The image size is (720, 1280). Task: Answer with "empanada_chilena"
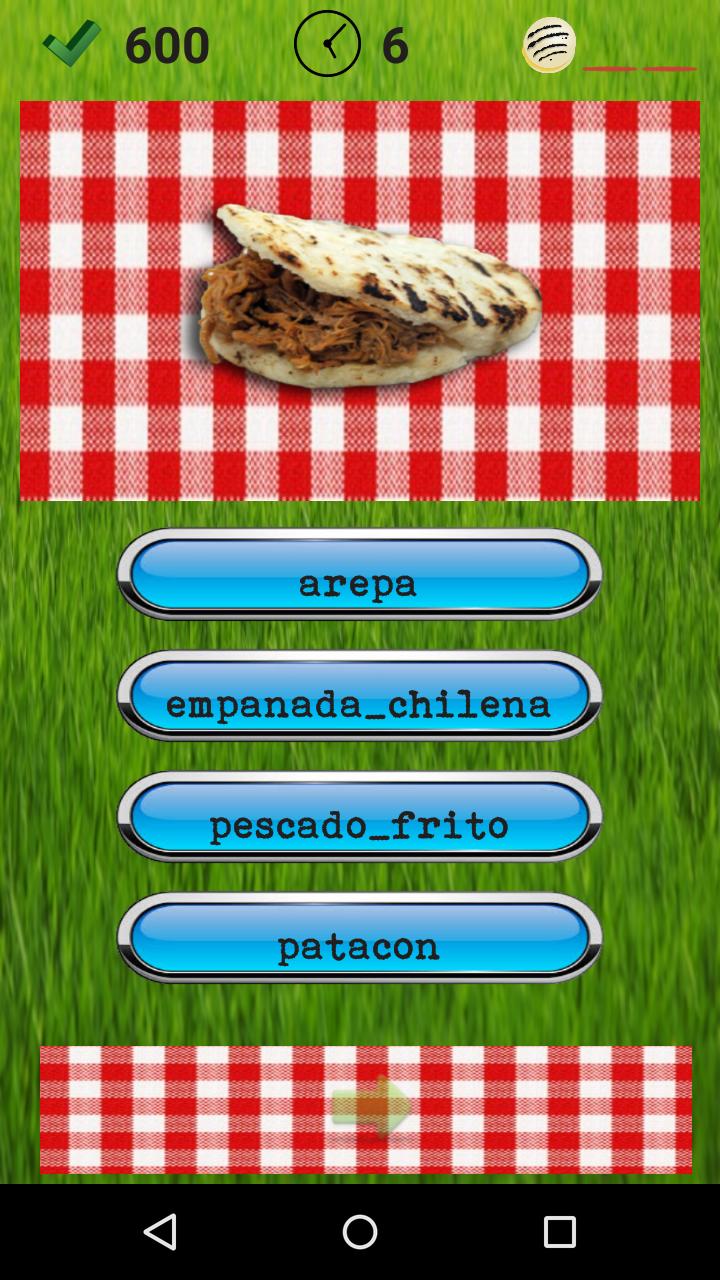coord(359,703)
